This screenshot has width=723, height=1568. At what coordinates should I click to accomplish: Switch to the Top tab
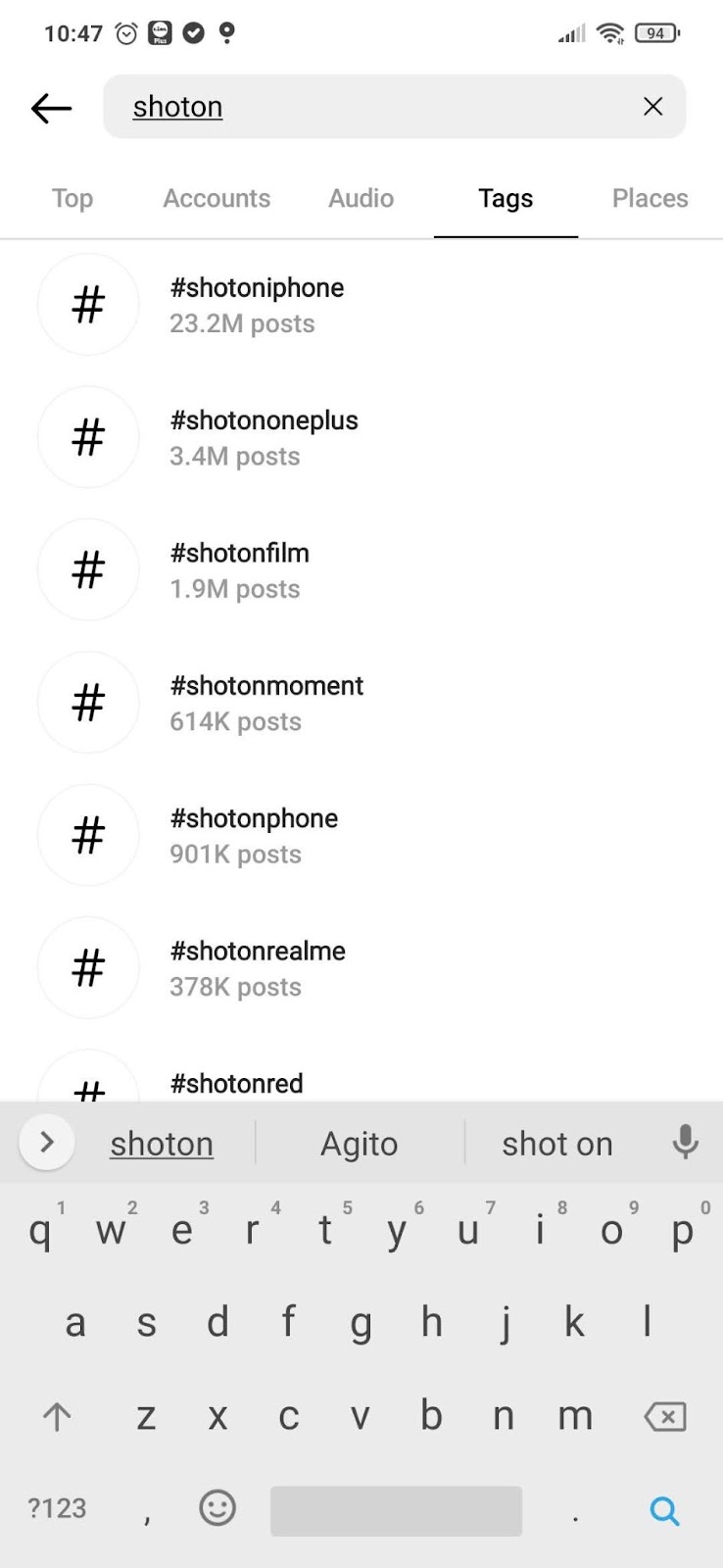(x=72, y=198)
